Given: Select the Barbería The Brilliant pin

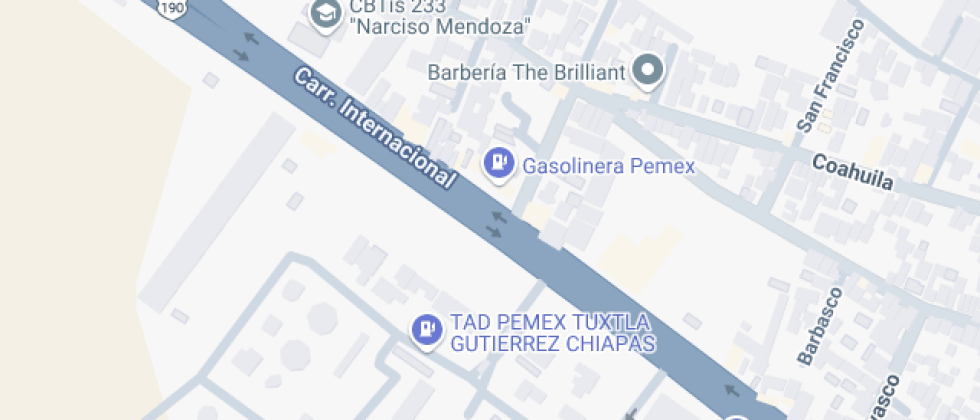Looking at the screenshot, I should pyautogui.click(x=650, y=71).
